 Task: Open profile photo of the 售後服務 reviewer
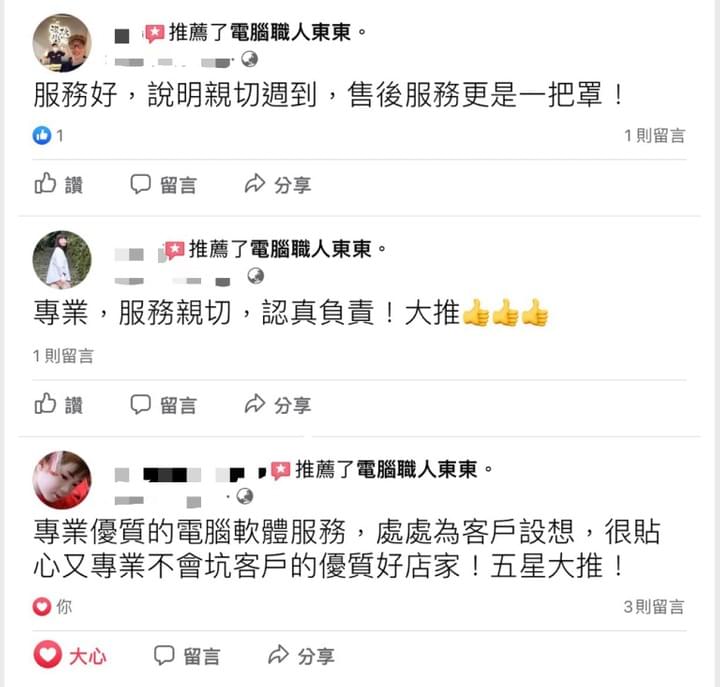(x=63, y=44)
